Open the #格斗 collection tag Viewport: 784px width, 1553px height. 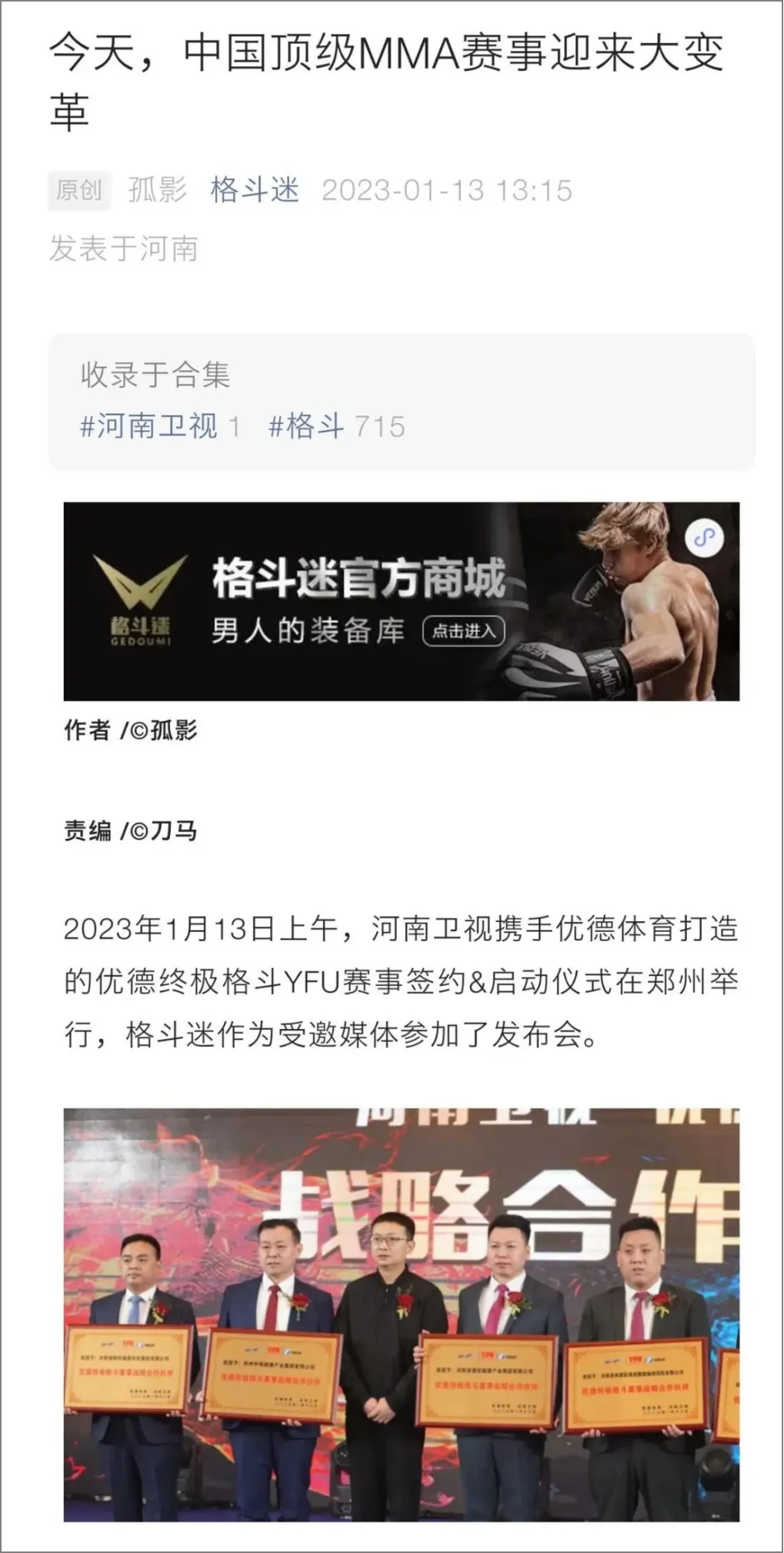click(x=305, y=426)
